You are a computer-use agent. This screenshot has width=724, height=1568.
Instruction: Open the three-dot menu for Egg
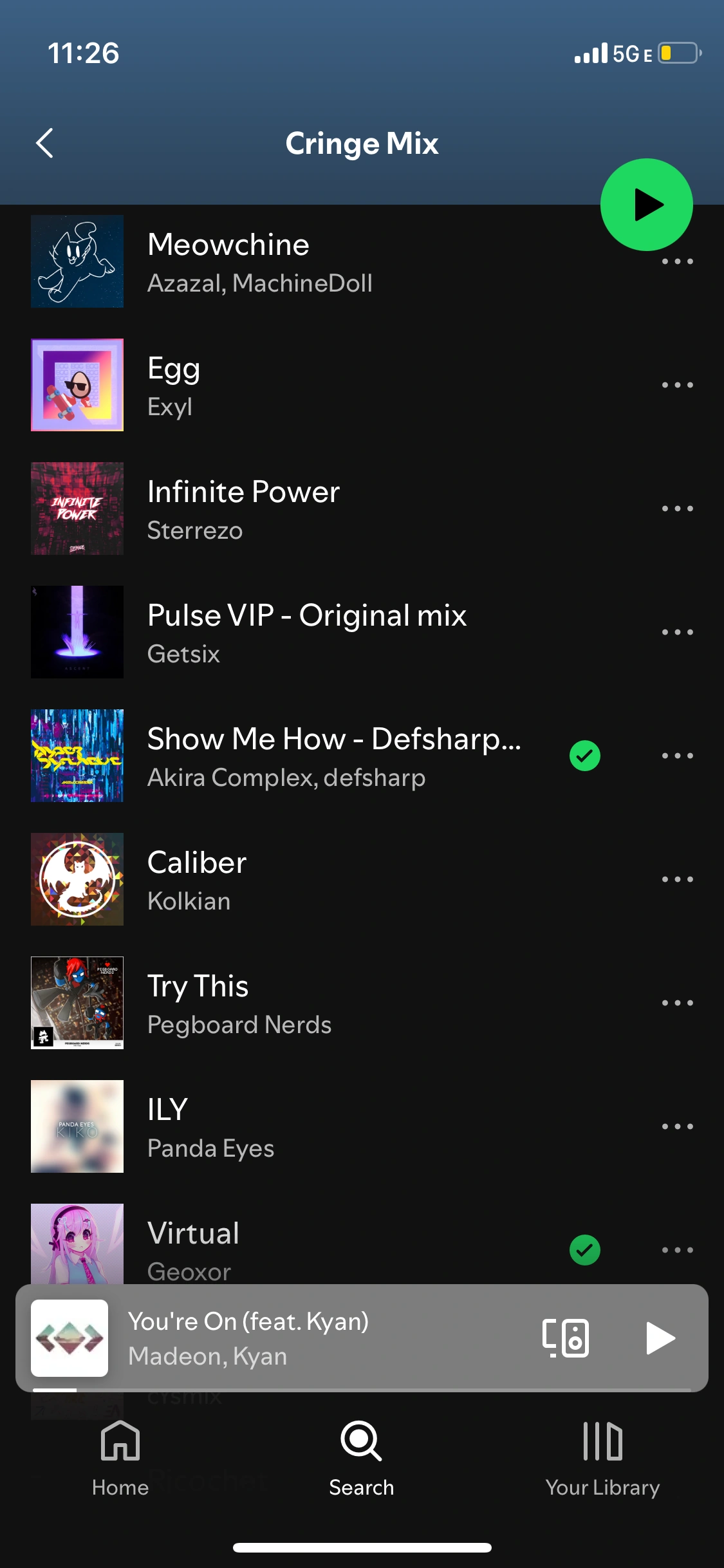[677, 384]
